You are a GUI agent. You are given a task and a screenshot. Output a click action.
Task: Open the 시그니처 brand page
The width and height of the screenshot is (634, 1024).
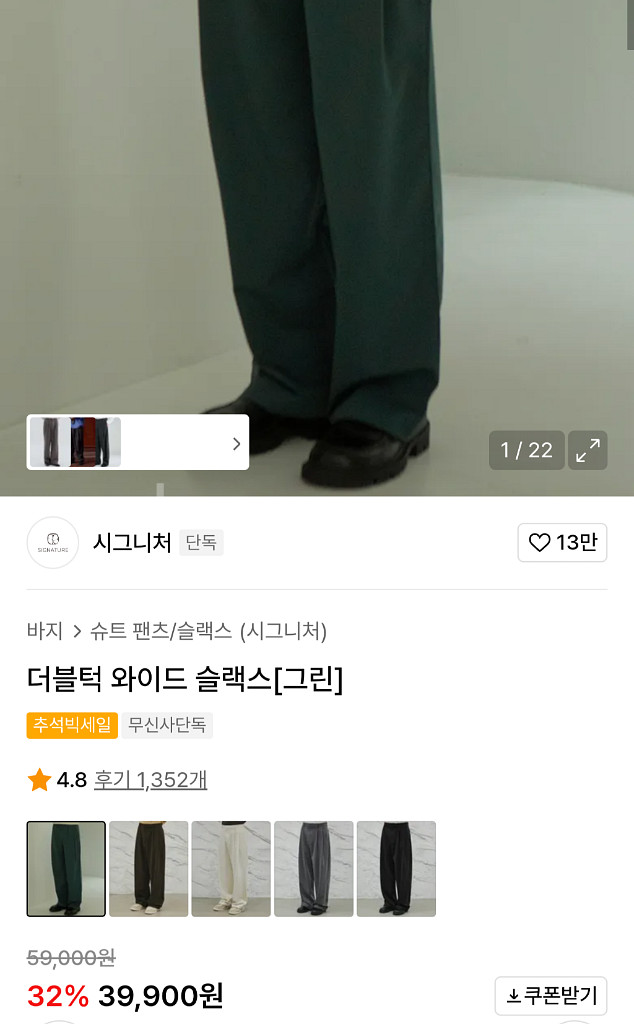click(x=132, y=543)
